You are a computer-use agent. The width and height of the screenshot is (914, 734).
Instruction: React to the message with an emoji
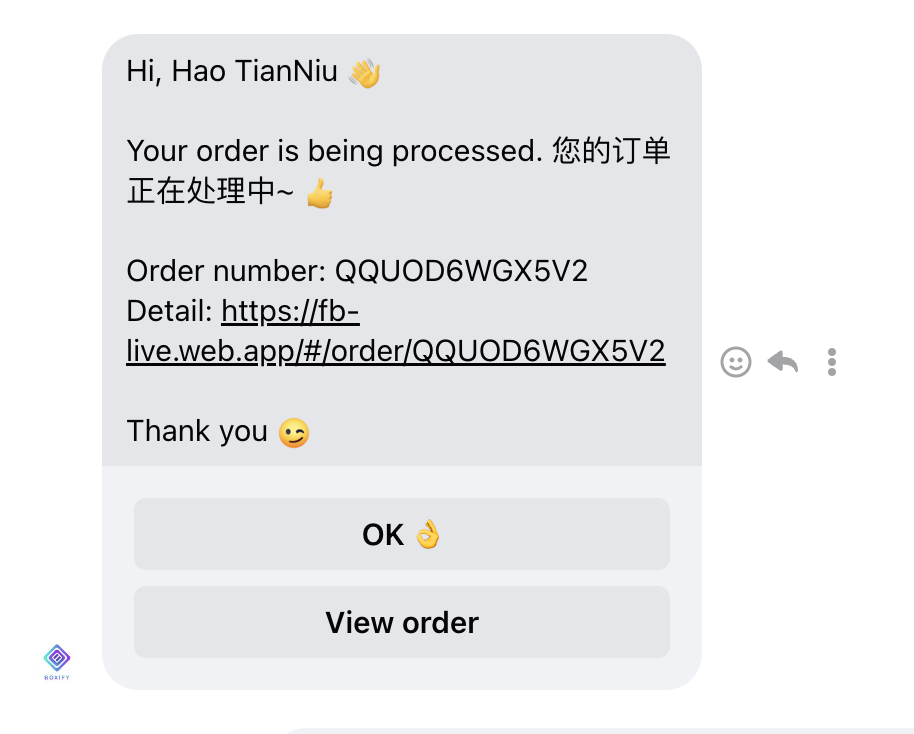[736, 361]
